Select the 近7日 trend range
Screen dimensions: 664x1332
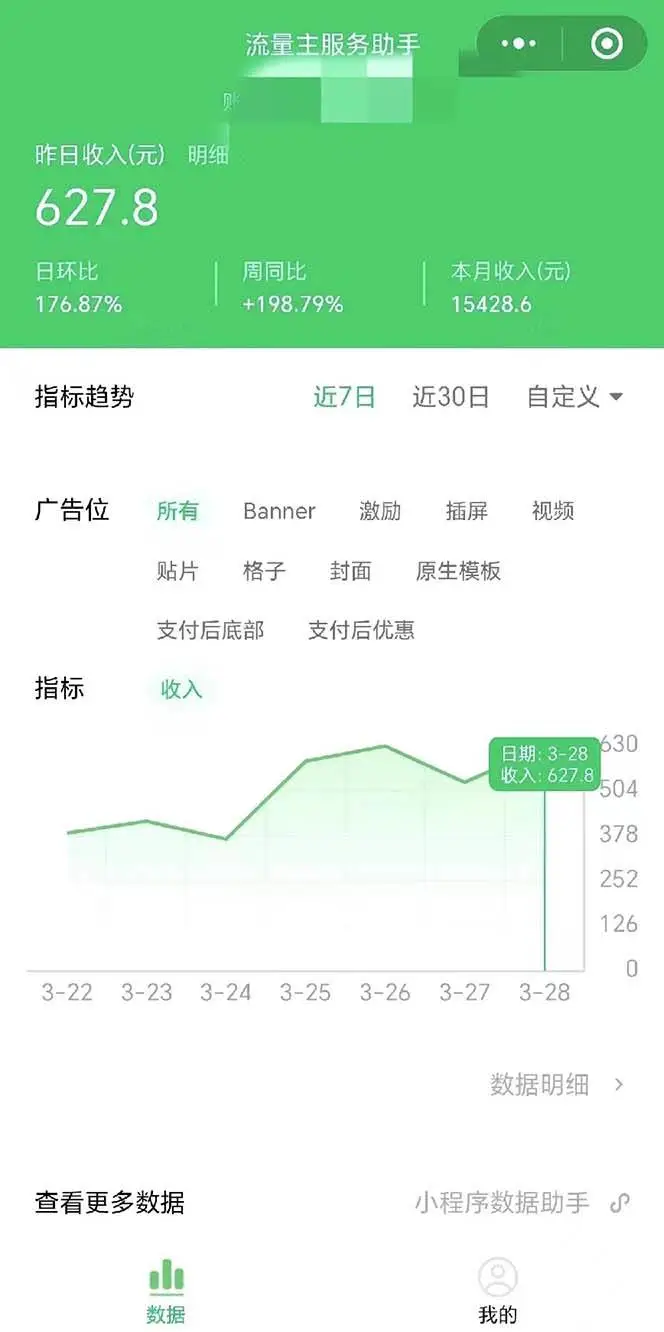[x=344, y=397]
